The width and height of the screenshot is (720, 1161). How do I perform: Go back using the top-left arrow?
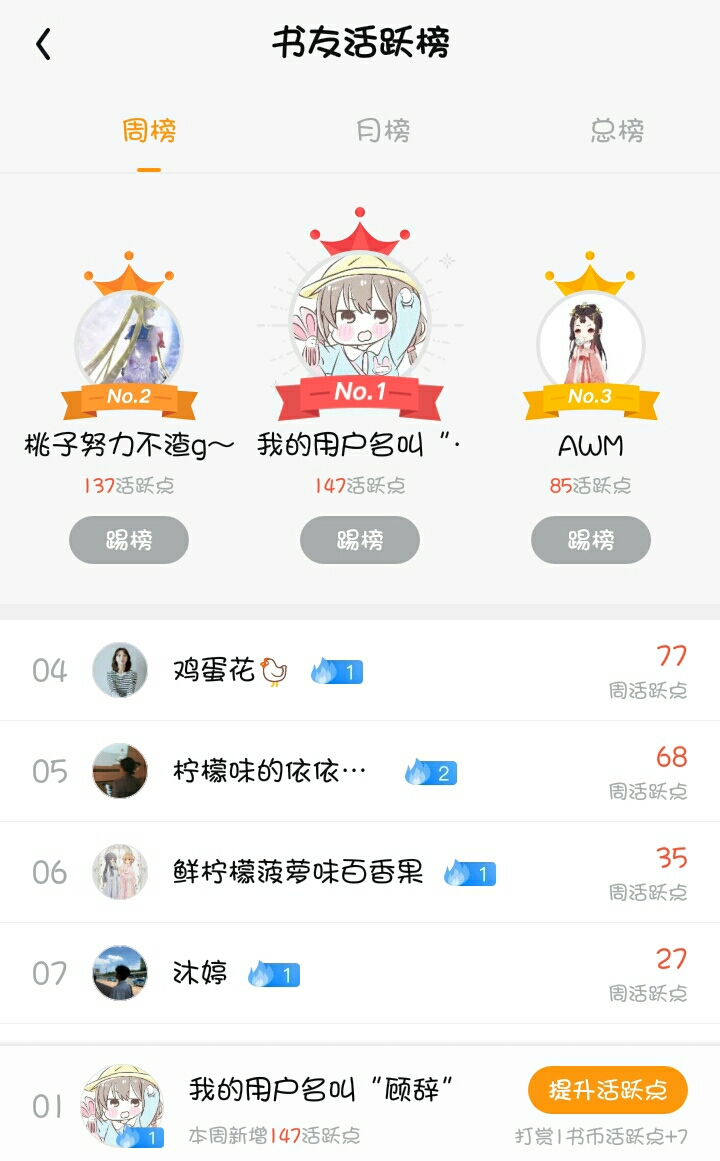click(x=44, y=44)
